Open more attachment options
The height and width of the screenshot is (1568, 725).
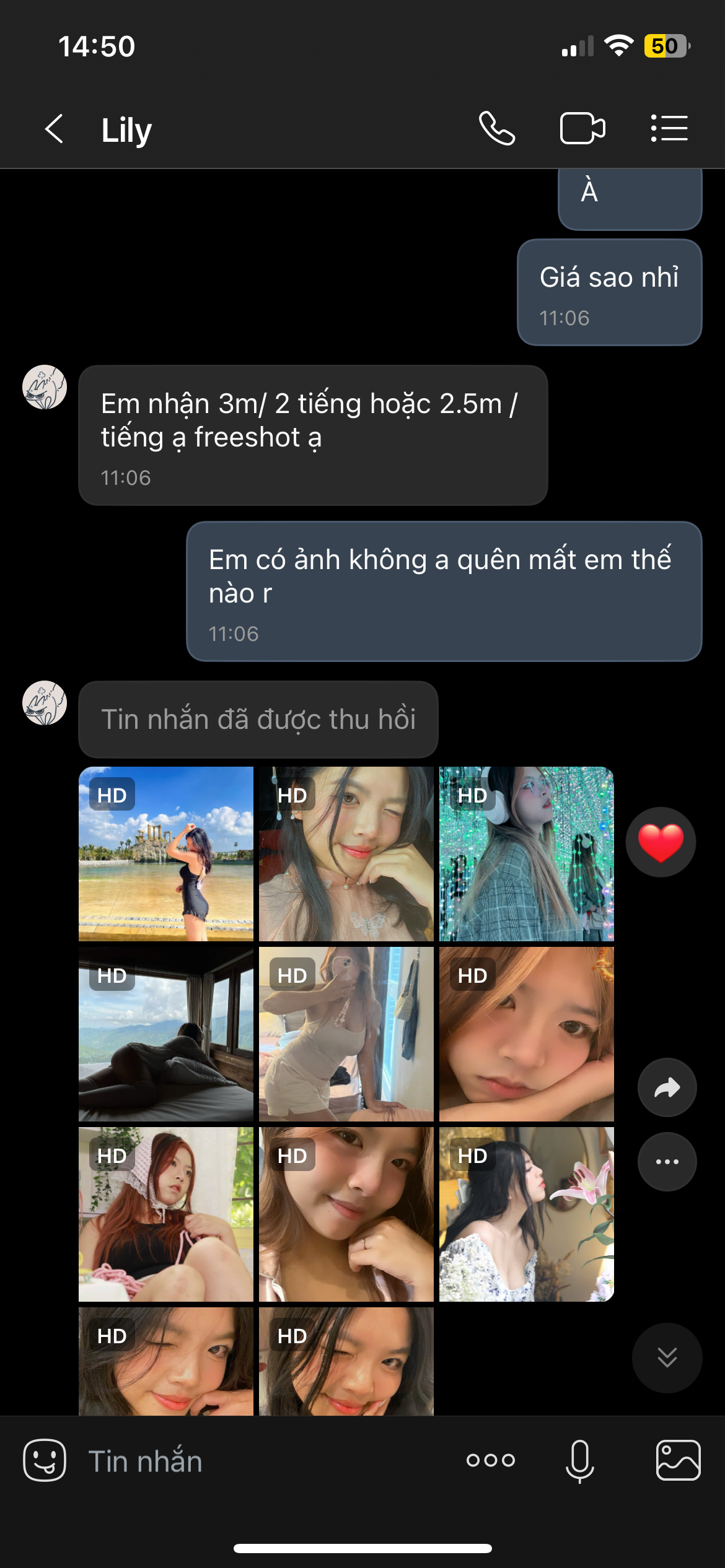pos(491,1460)
